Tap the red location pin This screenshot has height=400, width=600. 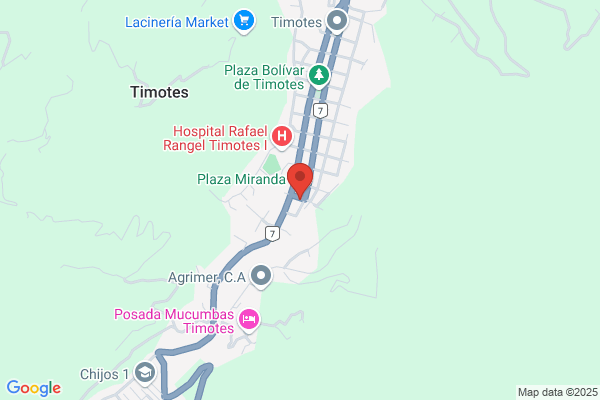click(300, 178)
